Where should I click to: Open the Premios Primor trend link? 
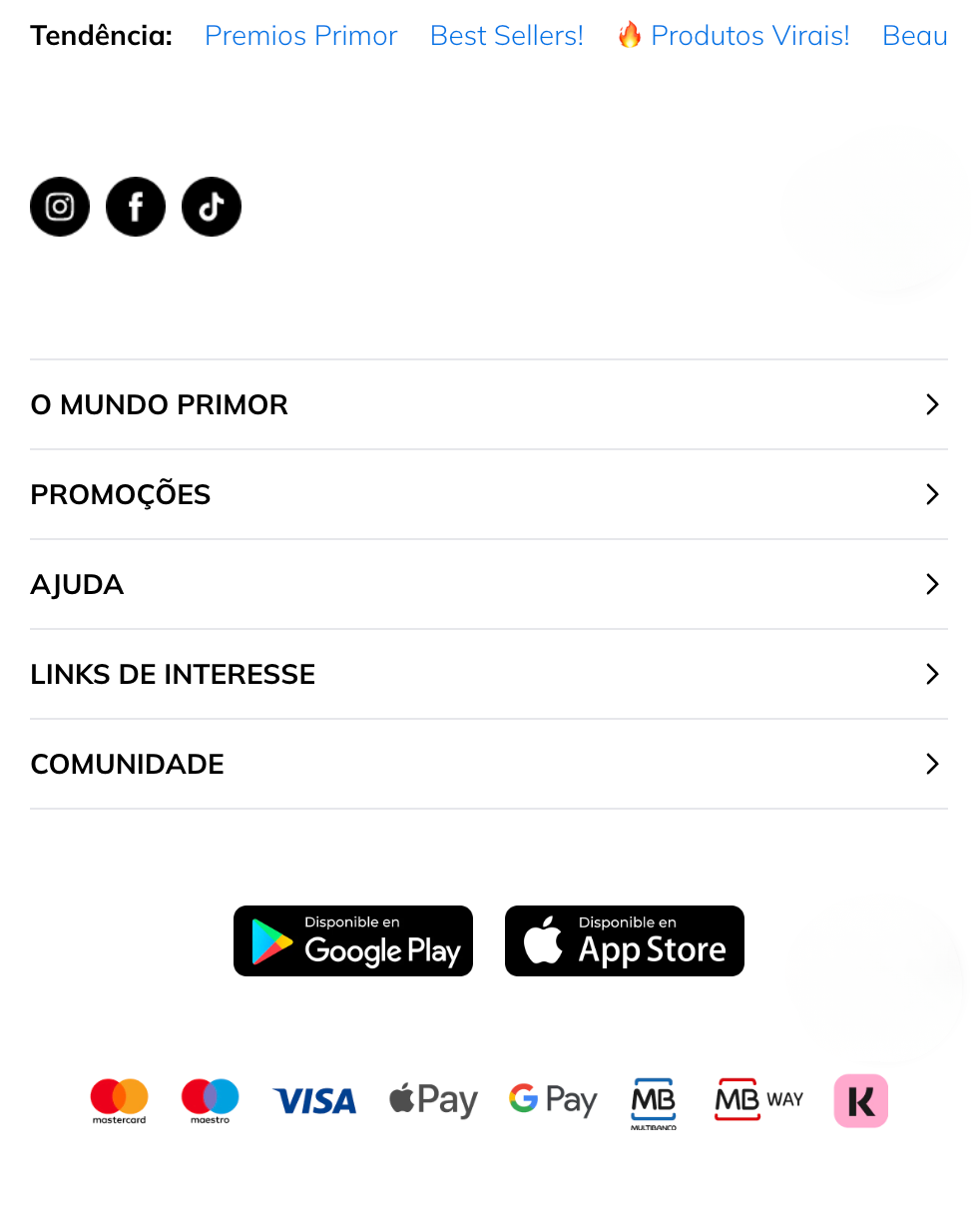click(300, 36)
